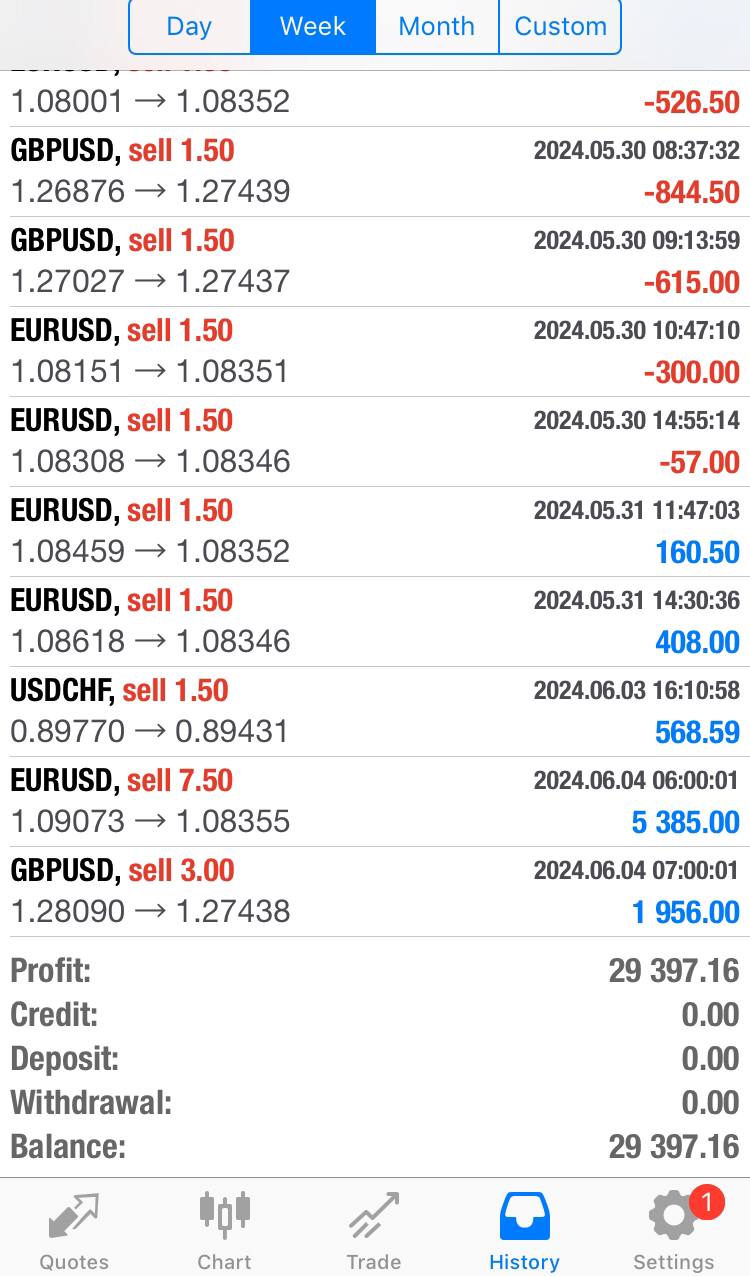
Task: Go to the Chart tab
Action: point(224,1230)
